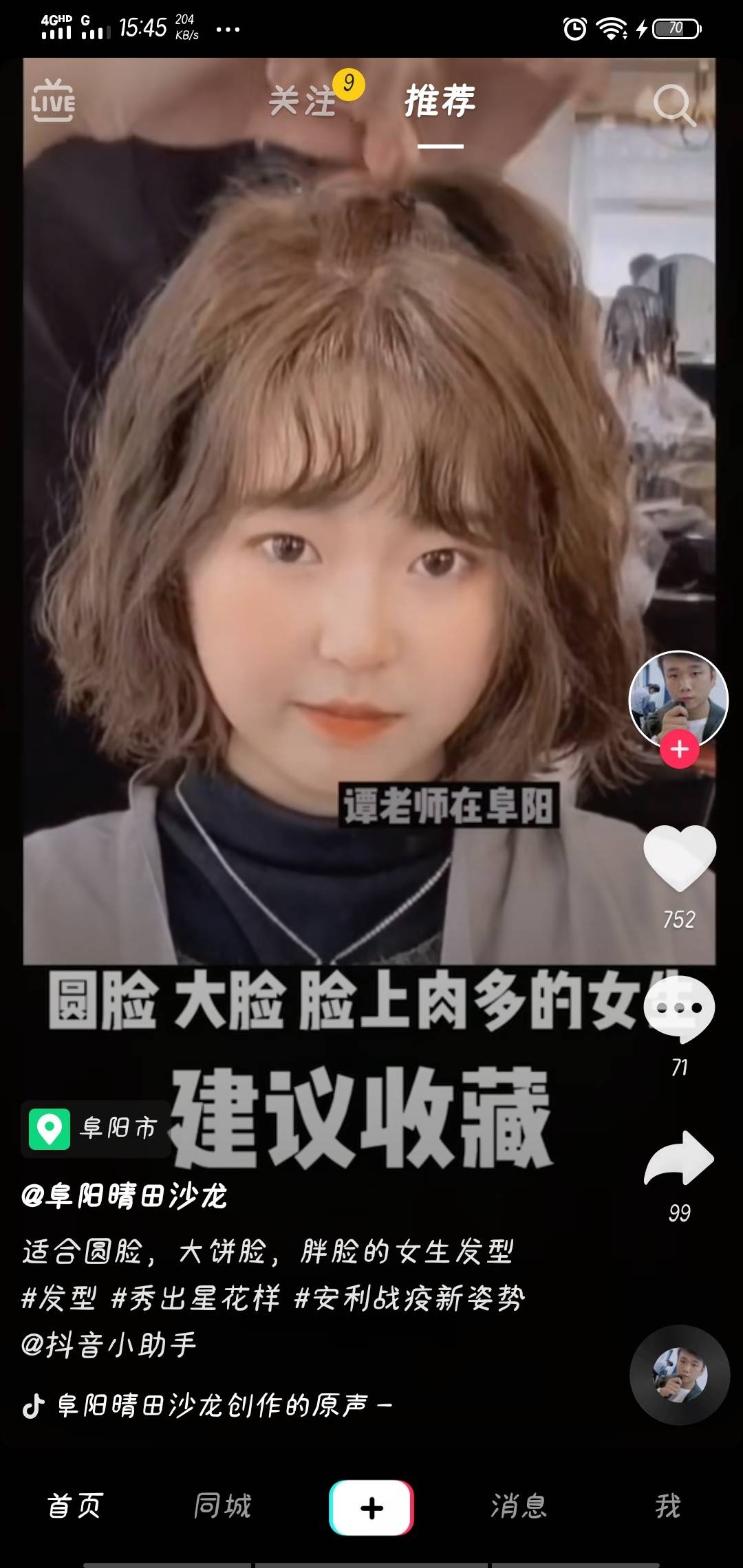Follow the creator with red plus

click(x=680, y=749)
